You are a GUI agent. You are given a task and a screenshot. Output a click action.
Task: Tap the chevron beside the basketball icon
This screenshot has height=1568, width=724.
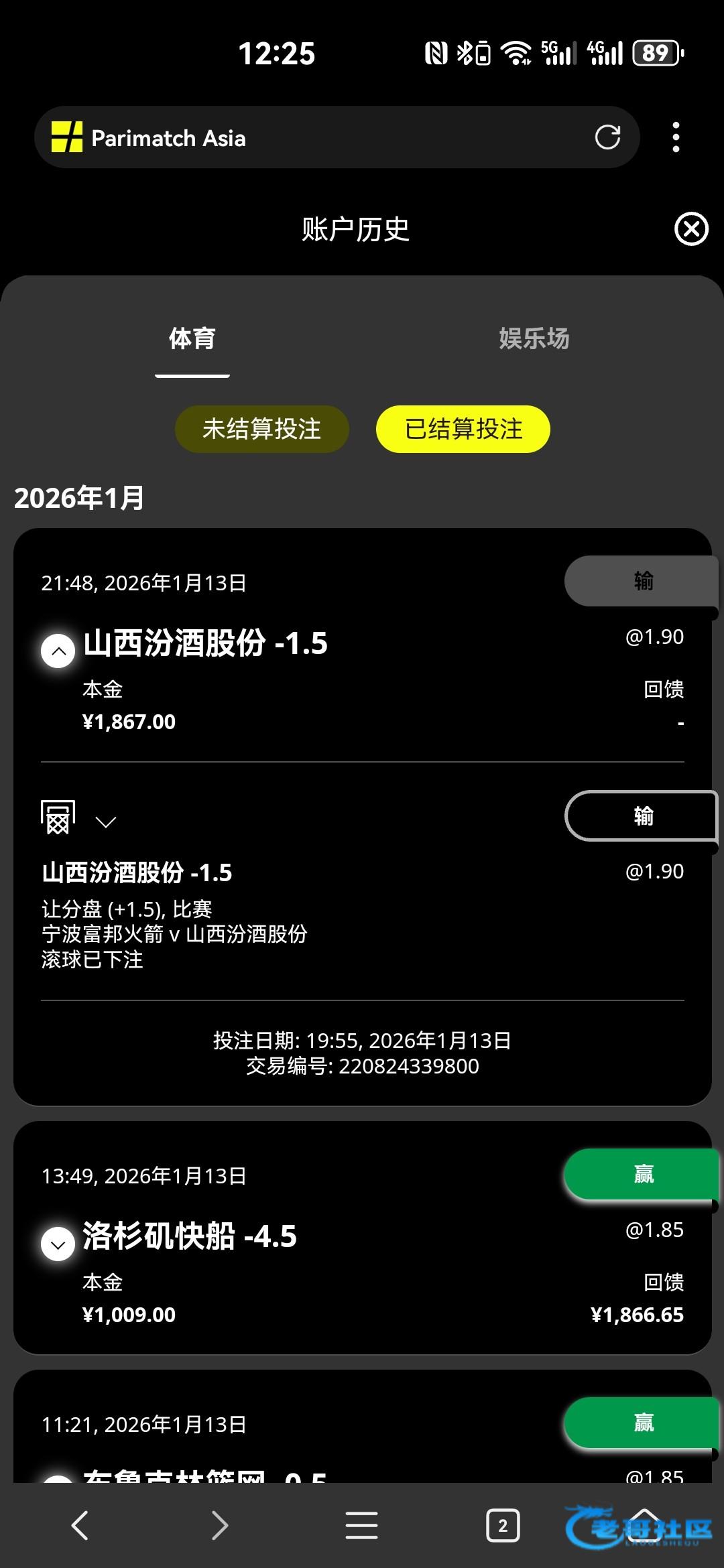(x=106, y=822)
